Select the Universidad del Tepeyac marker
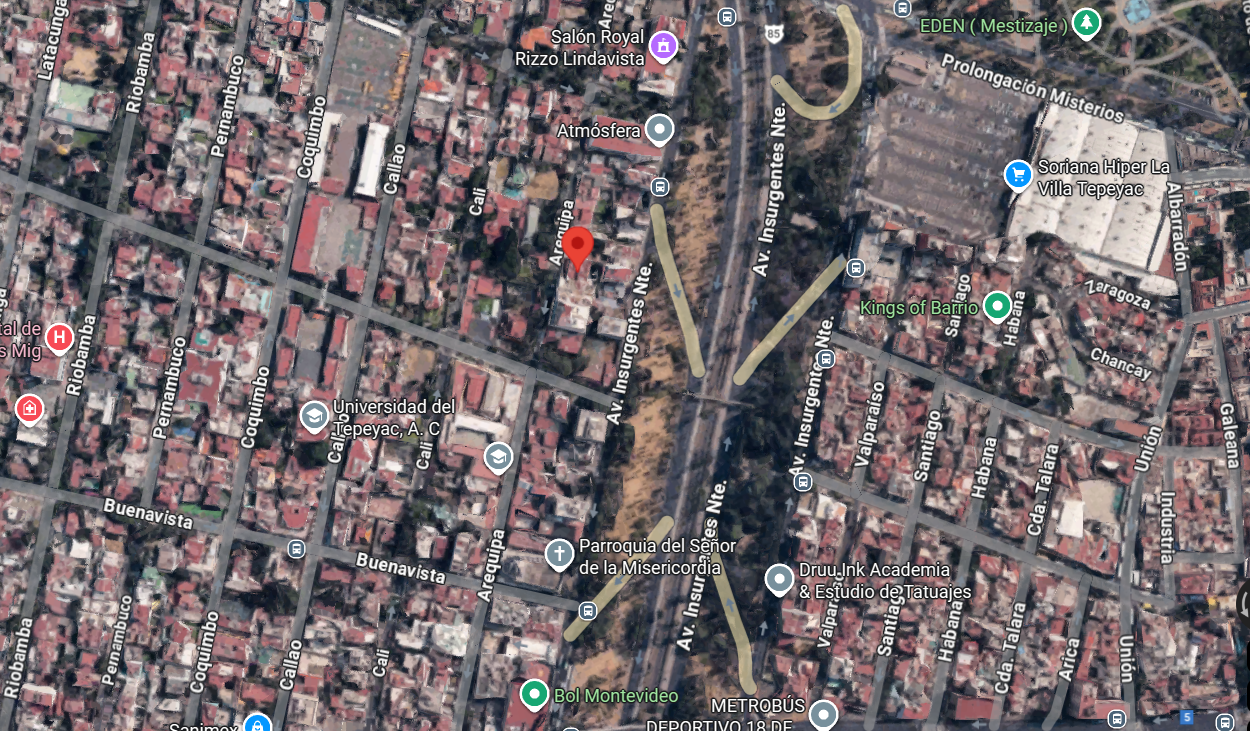1250x731 pixels. 313,416
